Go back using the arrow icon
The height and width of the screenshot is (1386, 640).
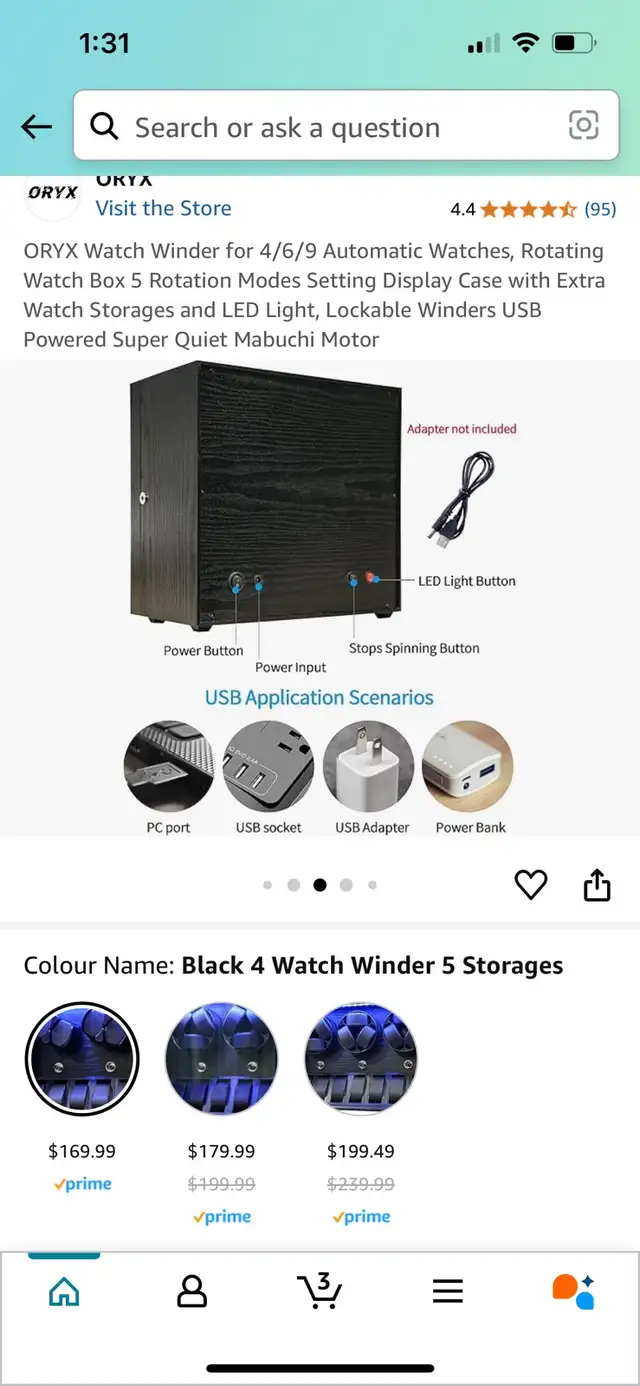point(37,127)
